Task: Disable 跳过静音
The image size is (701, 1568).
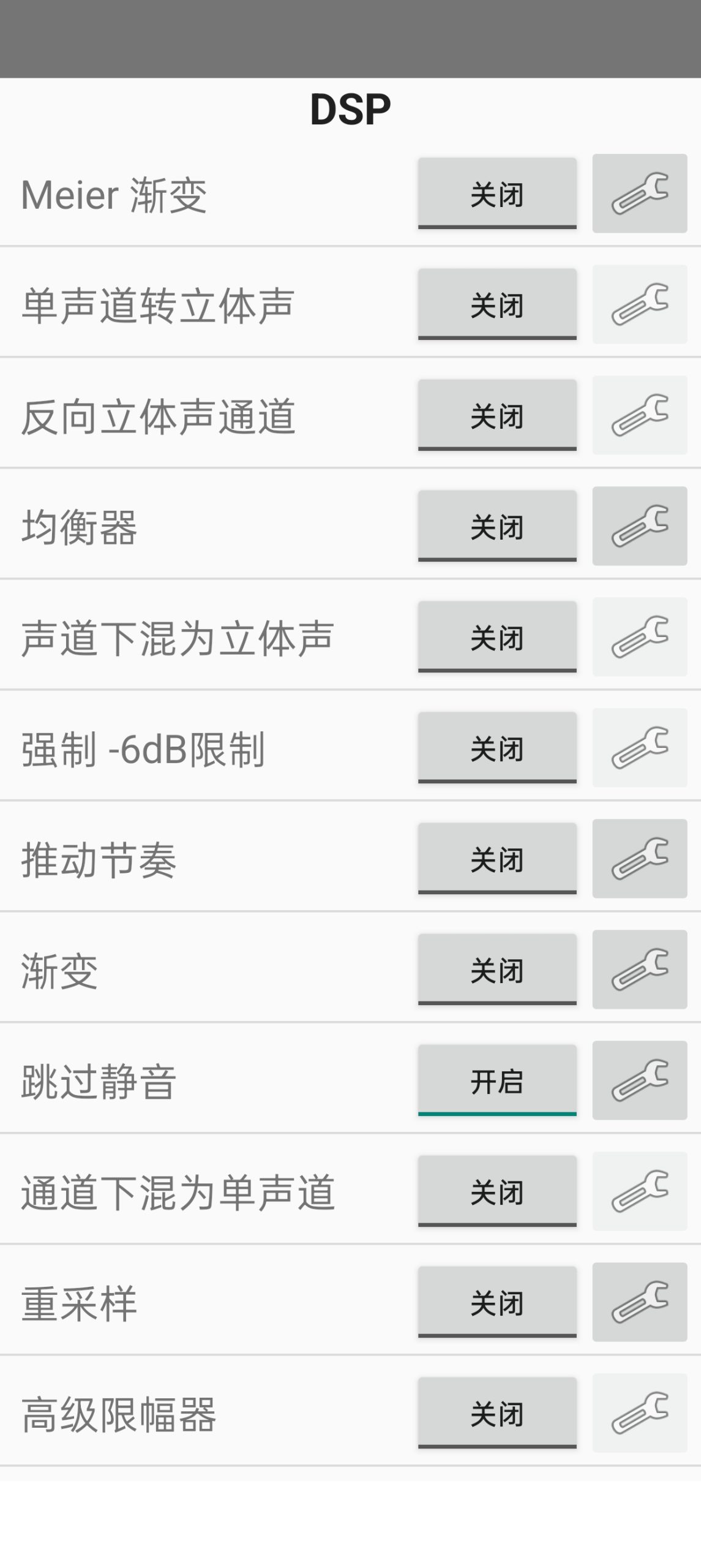Action: click(497, 1080)
